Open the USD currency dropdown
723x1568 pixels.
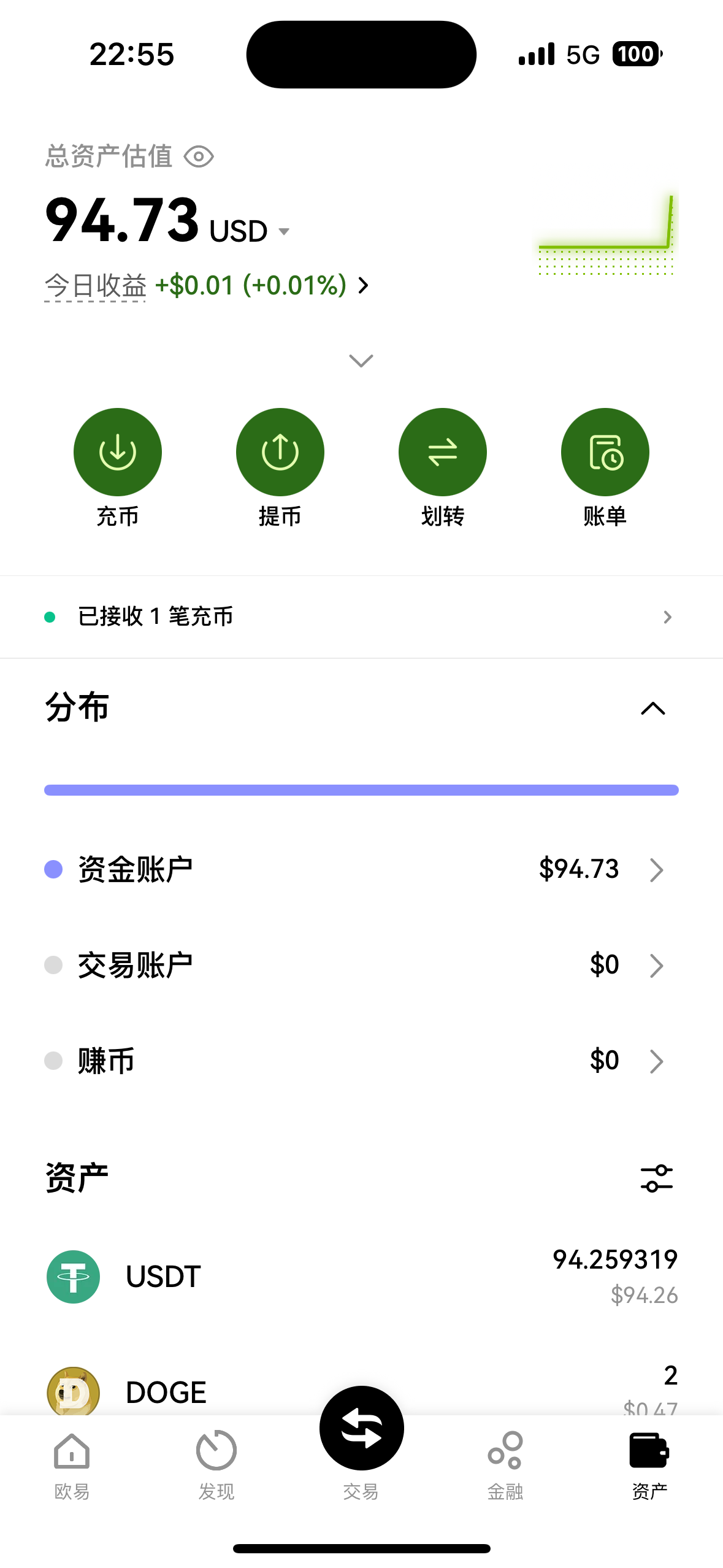[x=250, y=231]
